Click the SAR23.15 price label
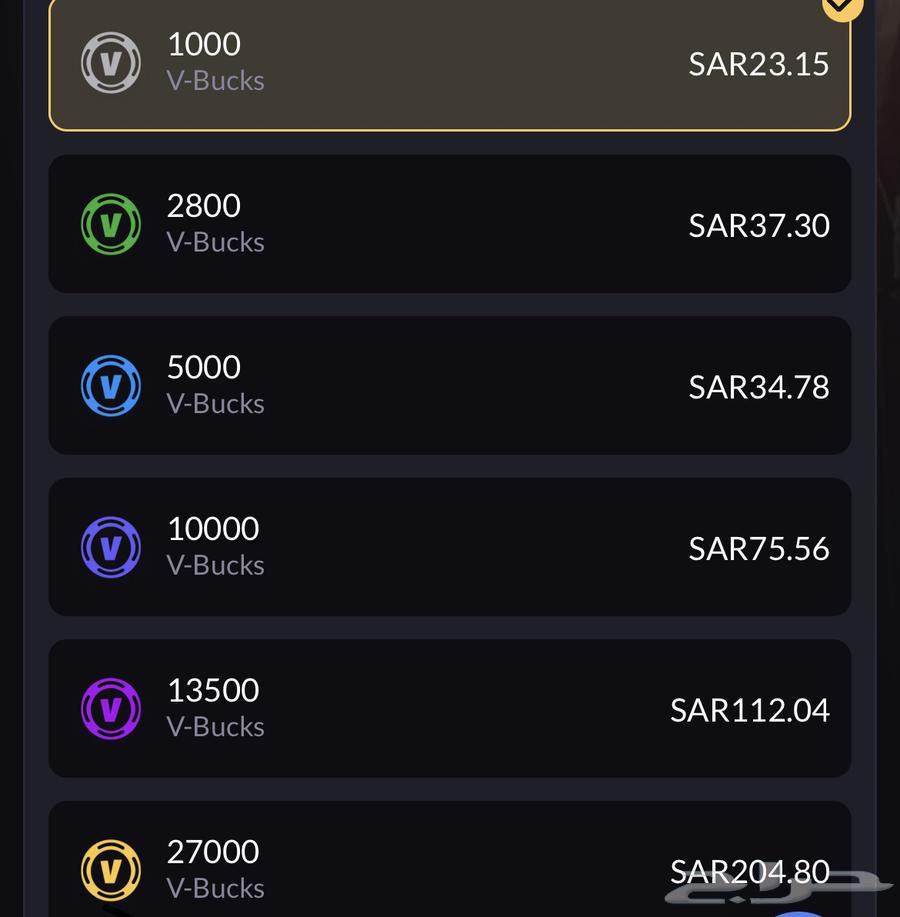Image resolution: width=900 pixels, height=917 pixels. coord(759,64)
